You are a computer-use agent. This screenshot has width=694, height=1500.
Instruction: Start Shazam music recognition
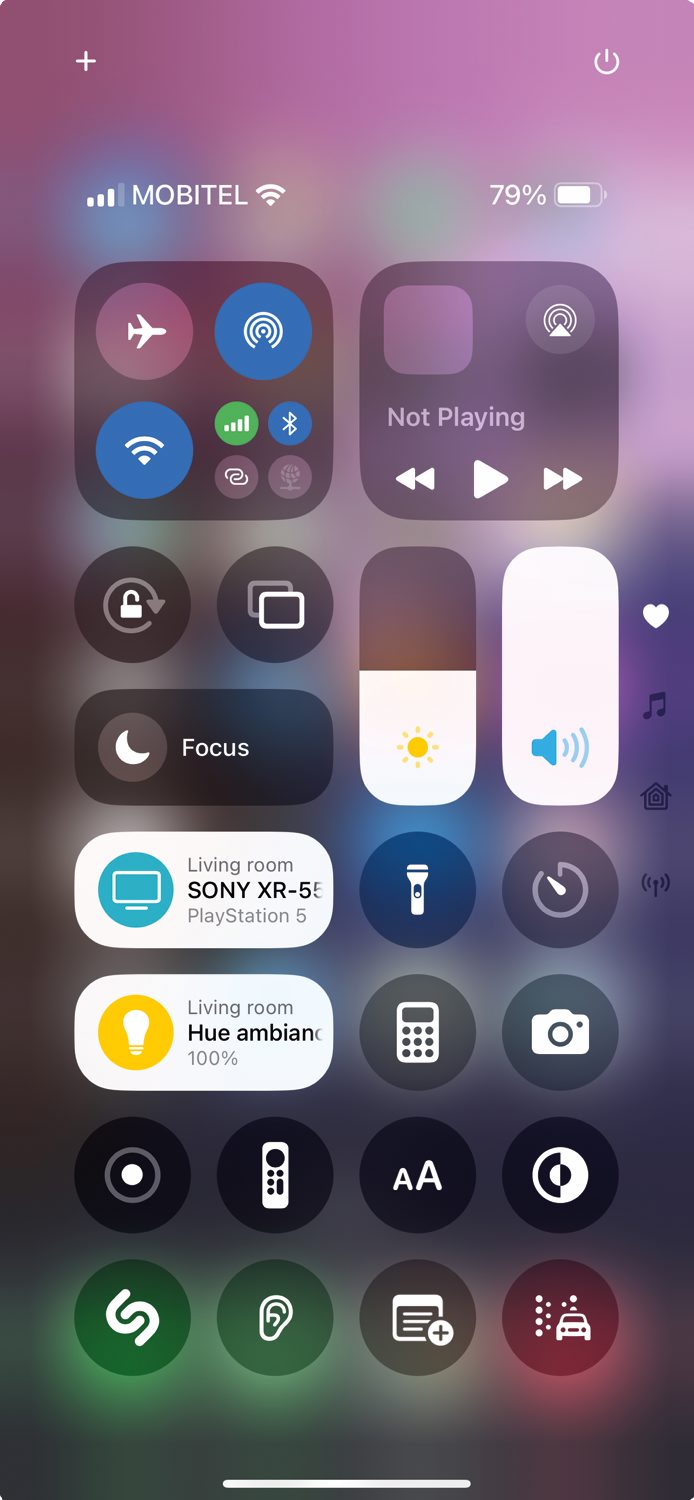point(133,1317)
